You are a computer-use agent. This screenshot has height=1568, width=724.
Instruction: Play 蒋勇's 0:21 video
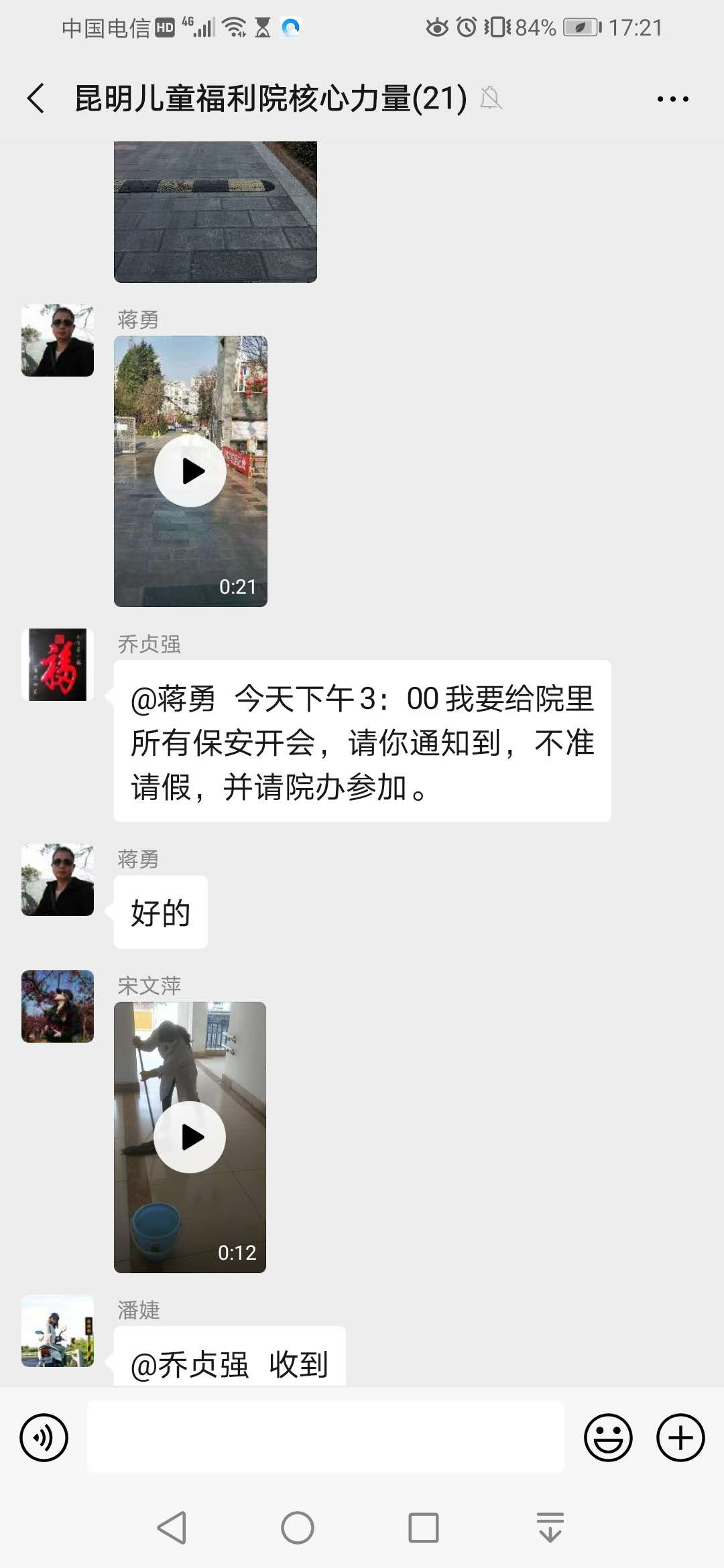(190, 471)
